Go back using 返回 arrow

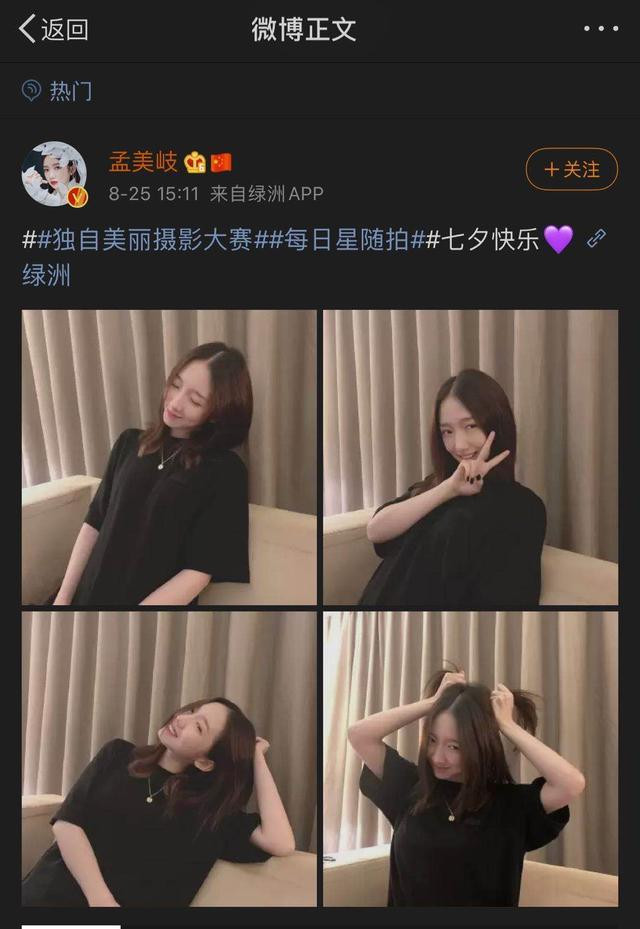[52, 29]
